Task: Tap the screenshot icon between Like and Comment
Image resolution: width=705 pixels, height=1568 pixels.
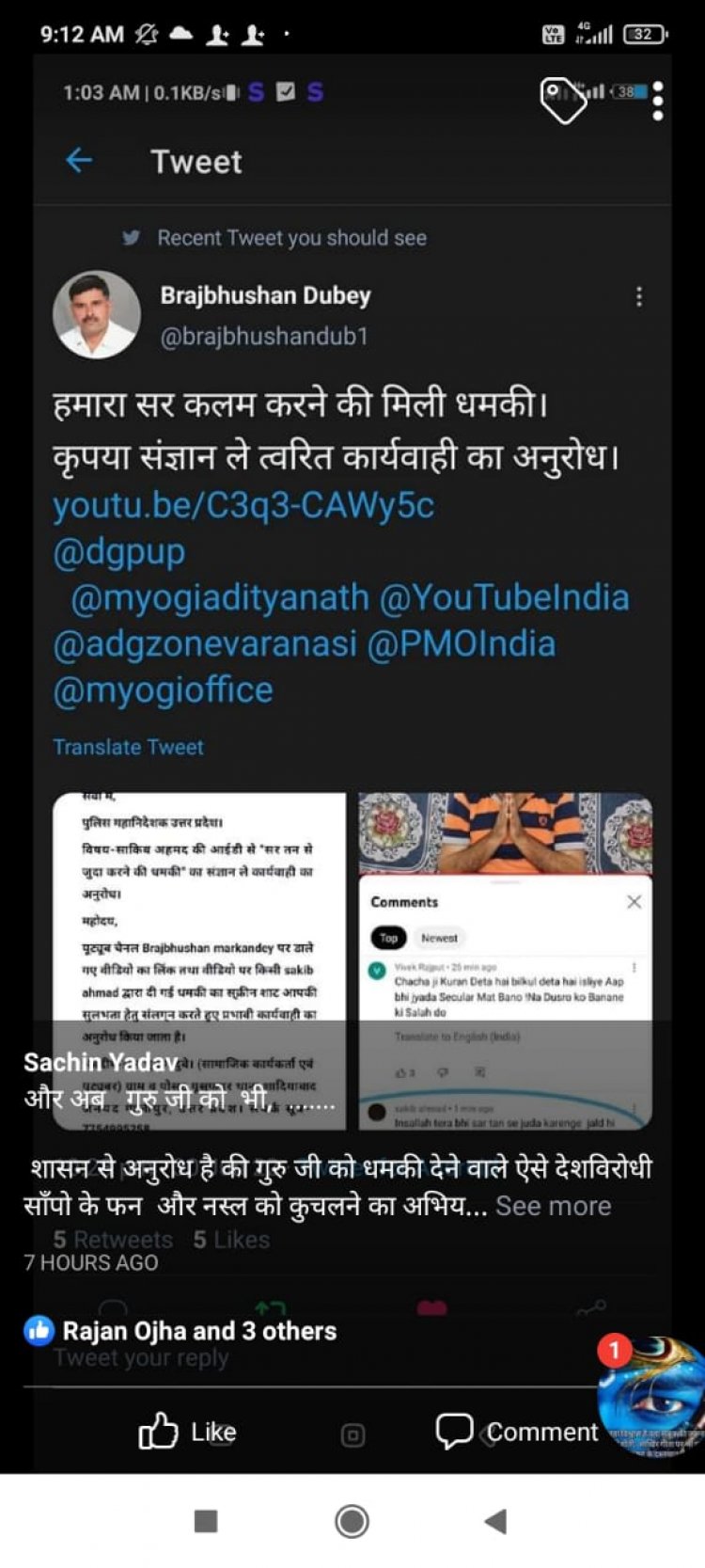Action: (x=352, y=1434)
